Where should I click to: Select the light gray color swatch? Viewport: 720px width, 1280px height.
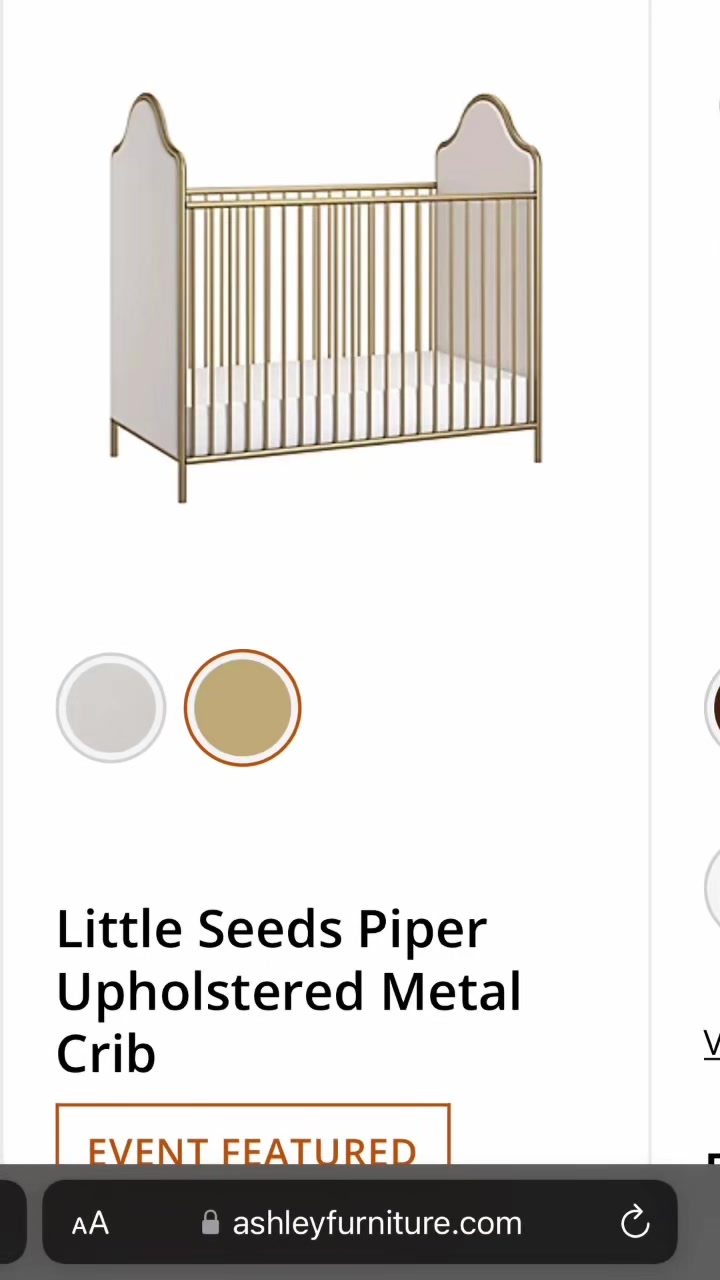pyautogui.click(x=111, y=708)
